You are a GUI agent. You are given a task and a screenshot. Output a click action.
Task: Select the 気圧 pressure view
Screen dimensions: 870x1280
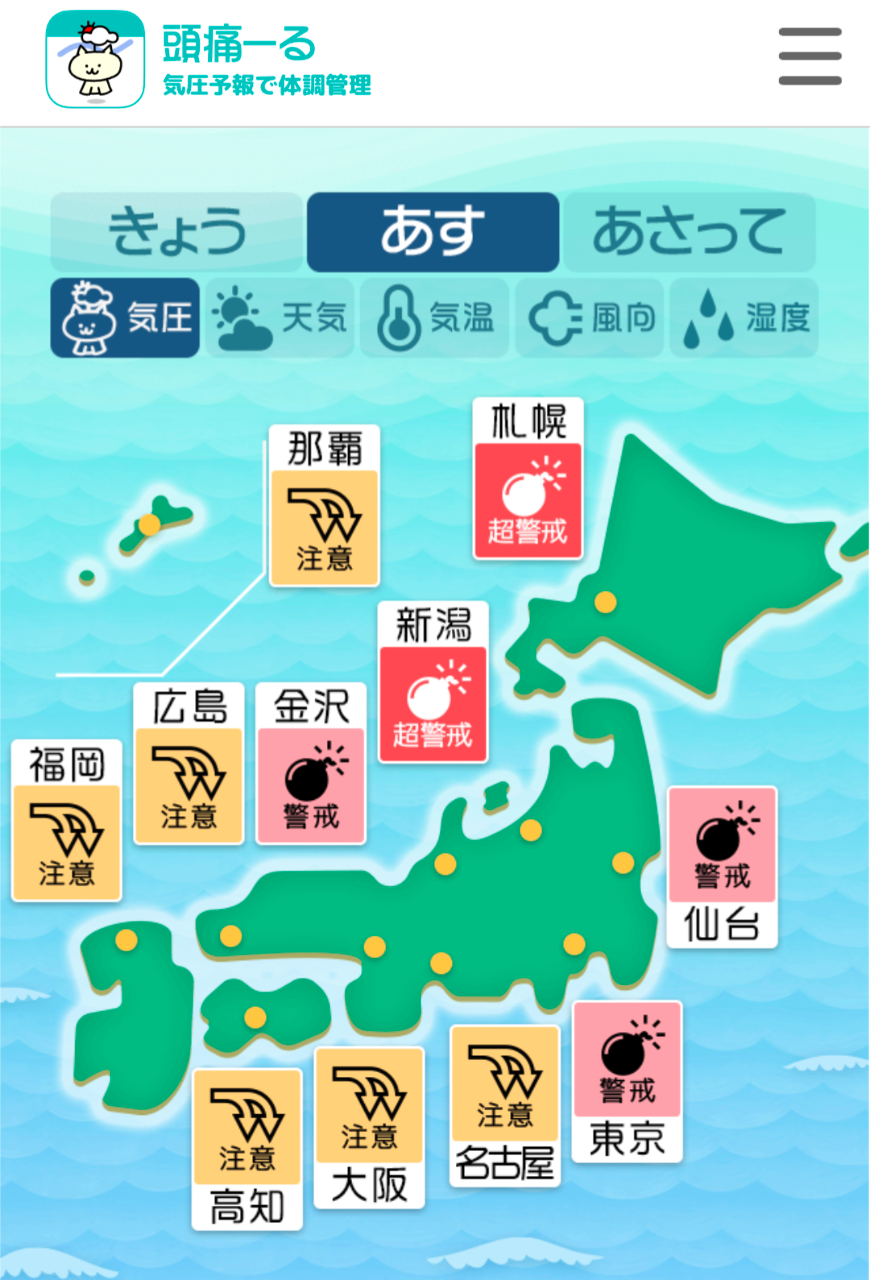pos(126,318)
